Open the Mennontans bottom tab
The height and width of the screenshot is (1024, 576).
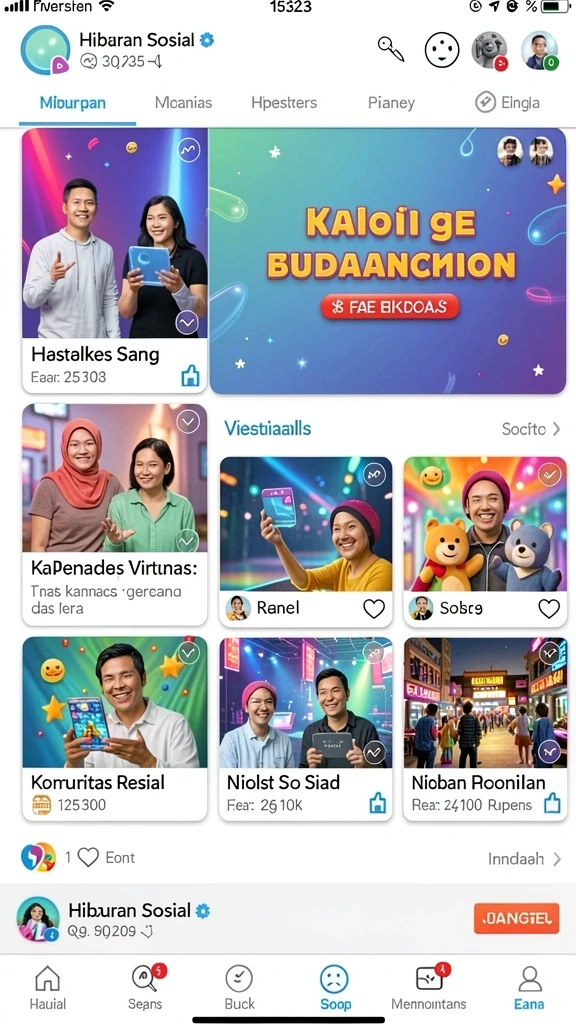pos(429,989)
